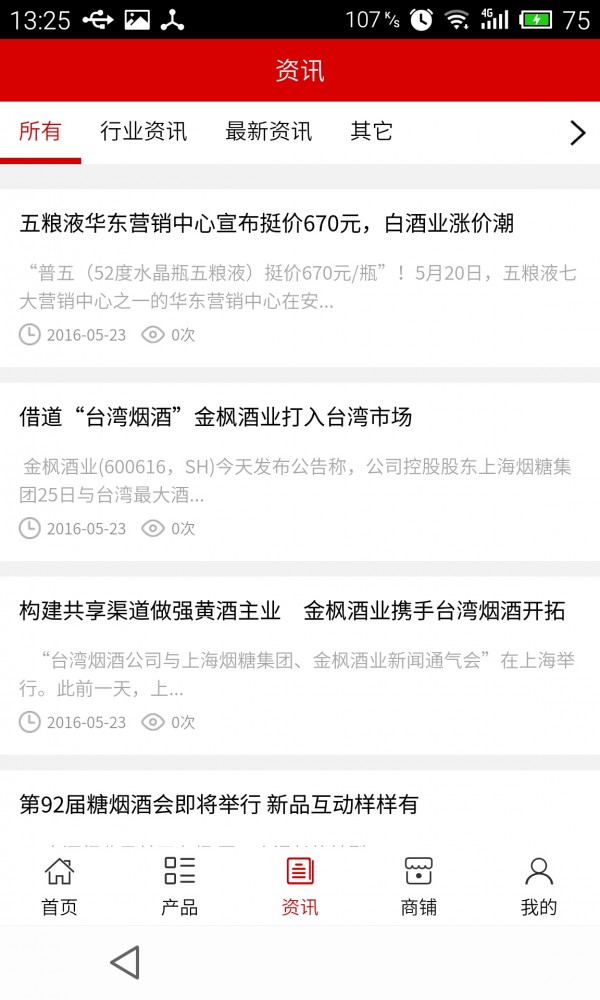Tap the 所有 tab
The width and height of the screenshot is (600, 1000).
coord(40,131)
